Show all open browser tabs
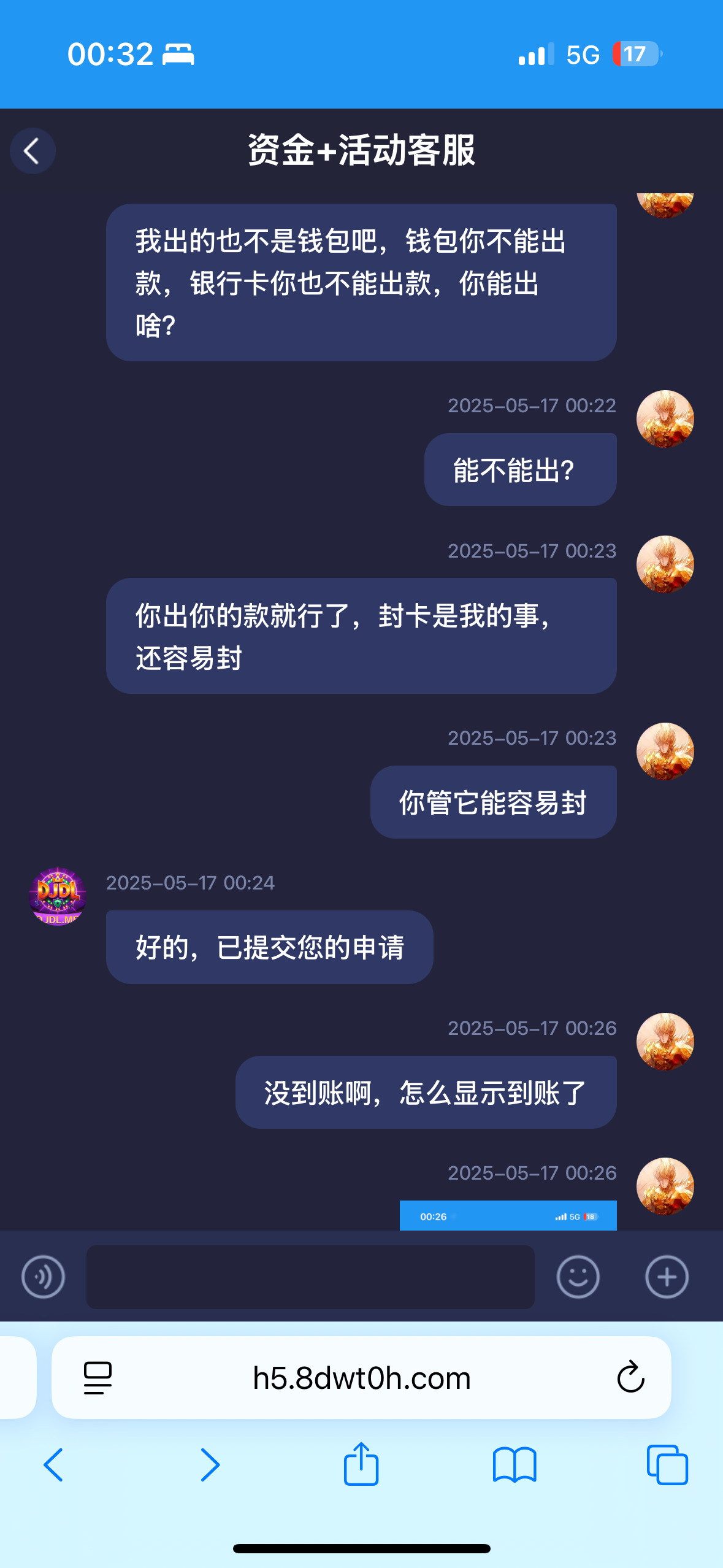723x1568 pixels. (667, 1465)
